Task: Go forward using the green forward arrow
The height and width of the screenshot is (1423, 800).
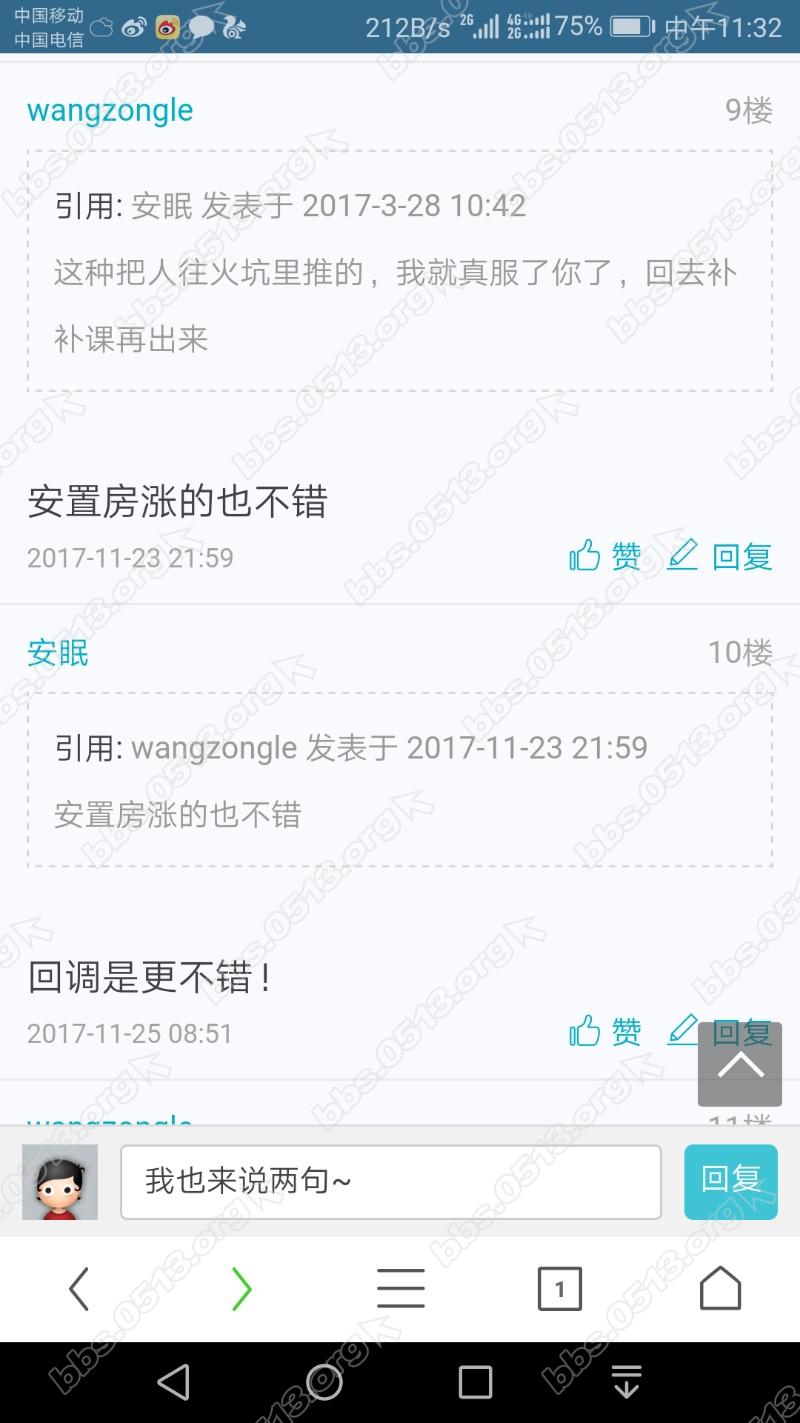Action: click(x=240, y=1289)
